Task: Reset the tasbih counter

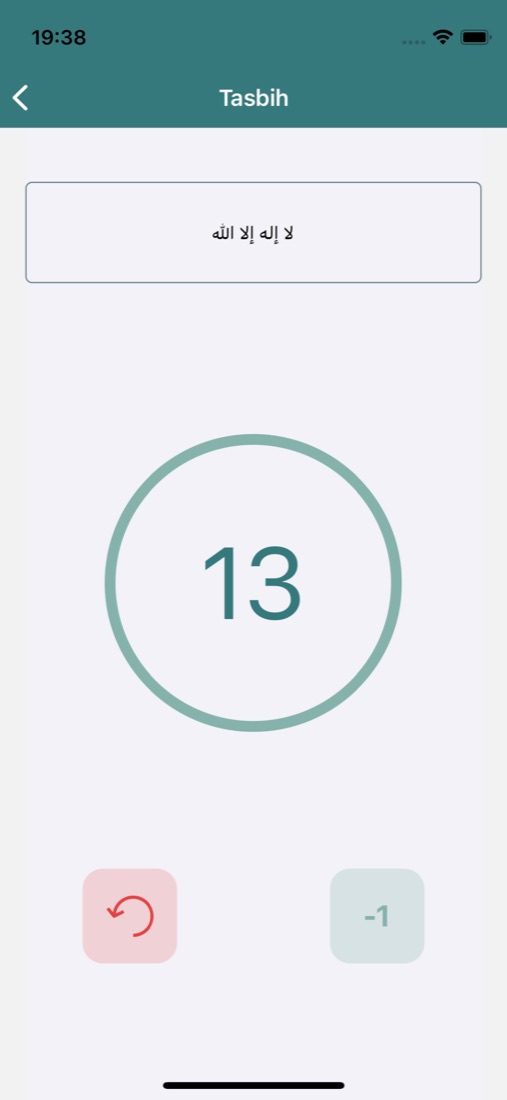Action: [x=130, y=915]
